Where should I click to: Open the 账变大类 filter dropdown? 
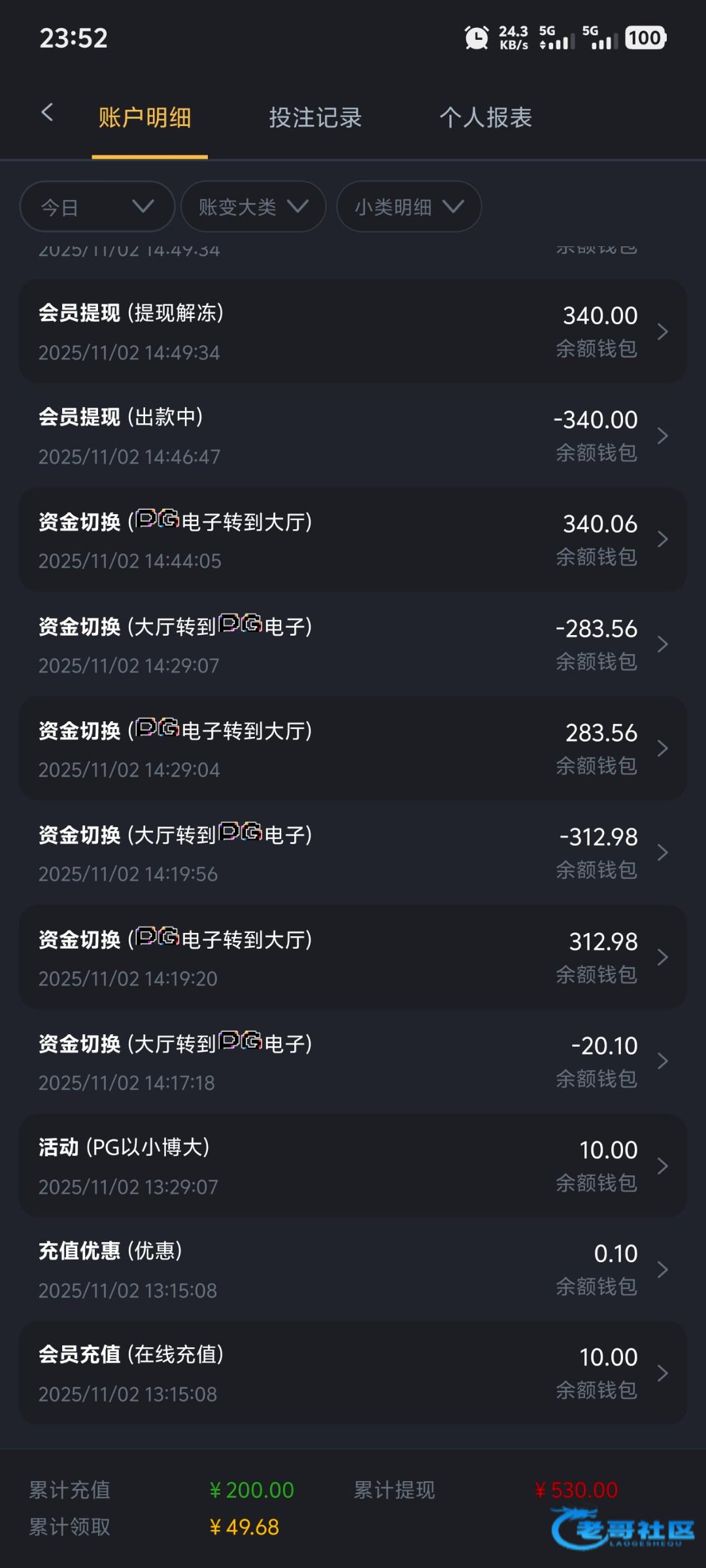254,206
